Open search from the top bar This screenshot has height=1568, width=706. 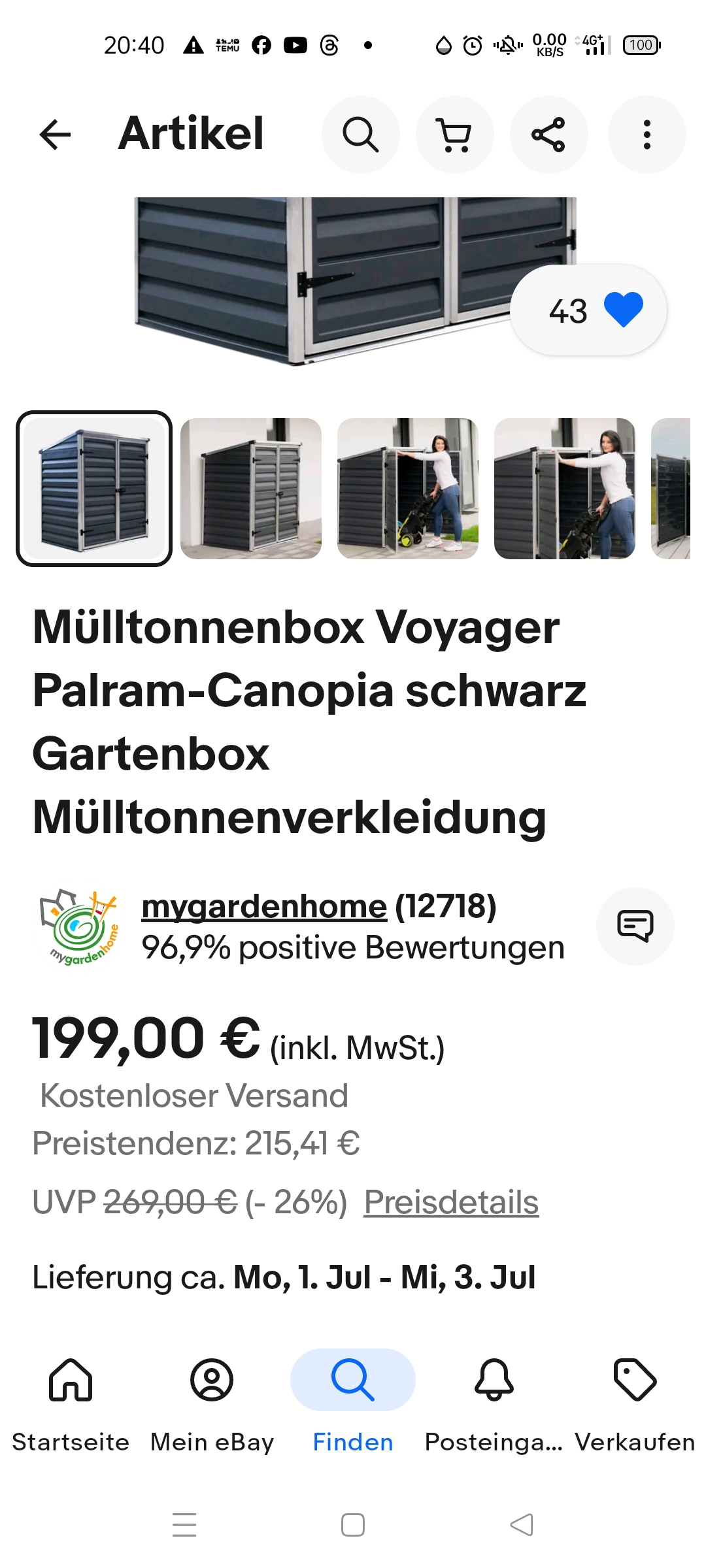(x=360, y=135)
